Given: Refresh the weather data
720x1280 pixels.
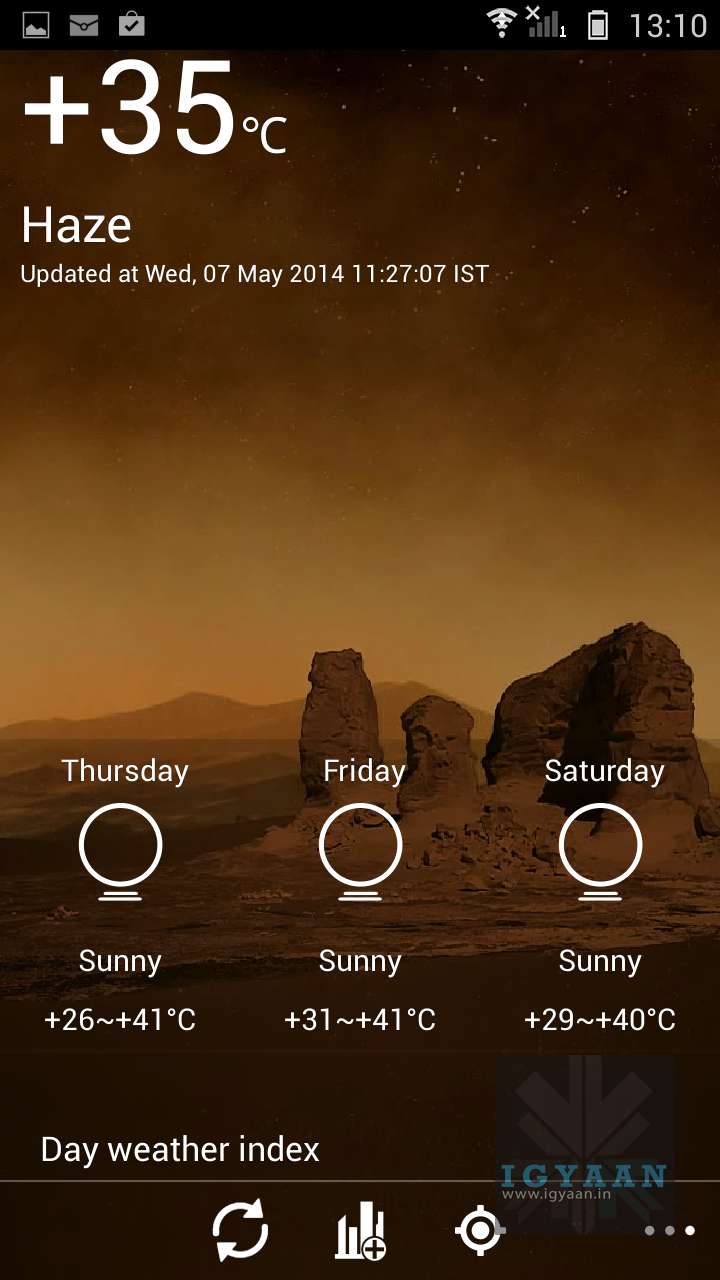Looking at the screenshot, I should [240, 1230].
